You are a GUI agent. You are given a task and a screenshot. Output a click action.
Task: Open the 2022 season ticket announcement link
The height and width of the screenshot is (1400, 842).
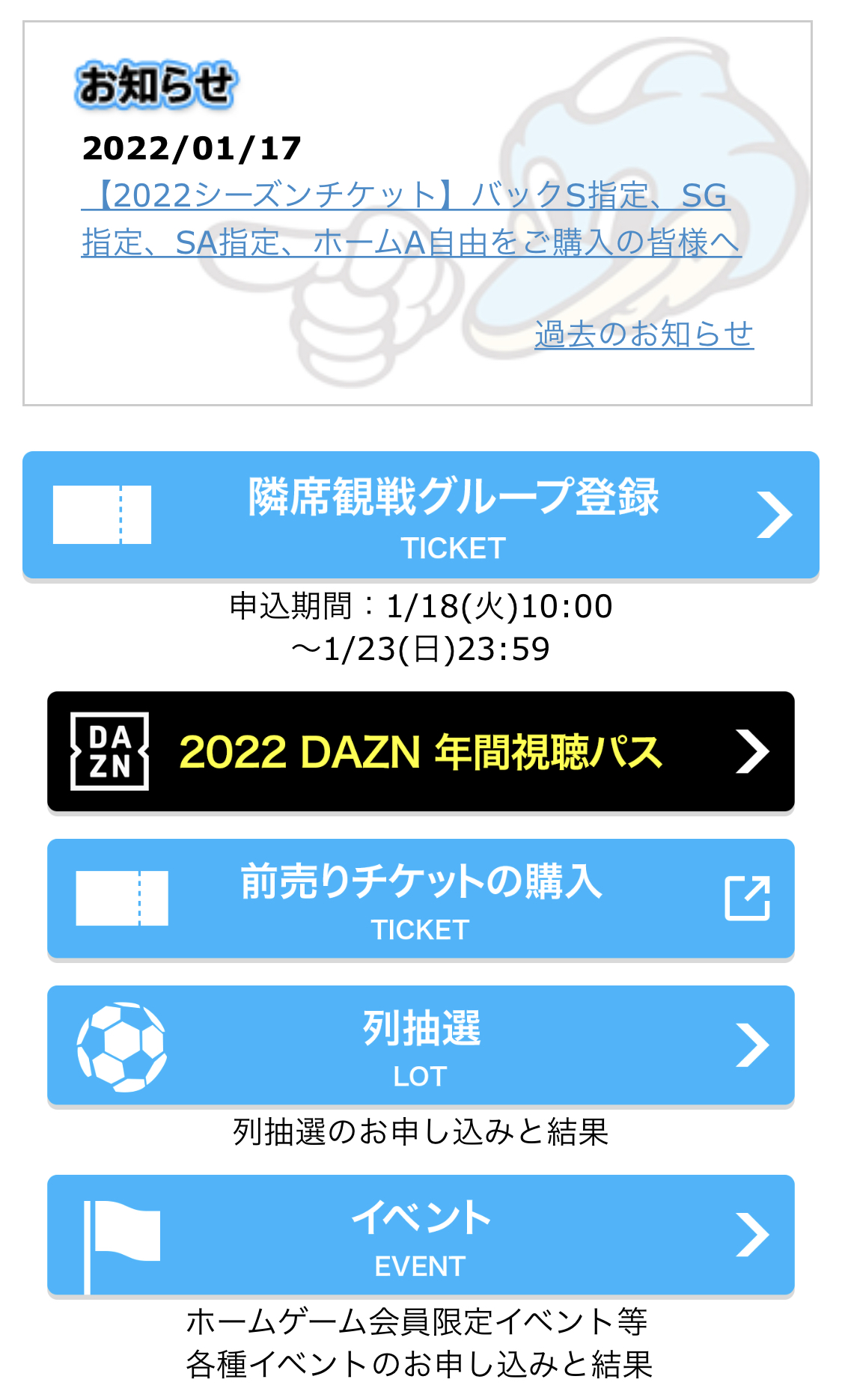(x=411, y=218)
